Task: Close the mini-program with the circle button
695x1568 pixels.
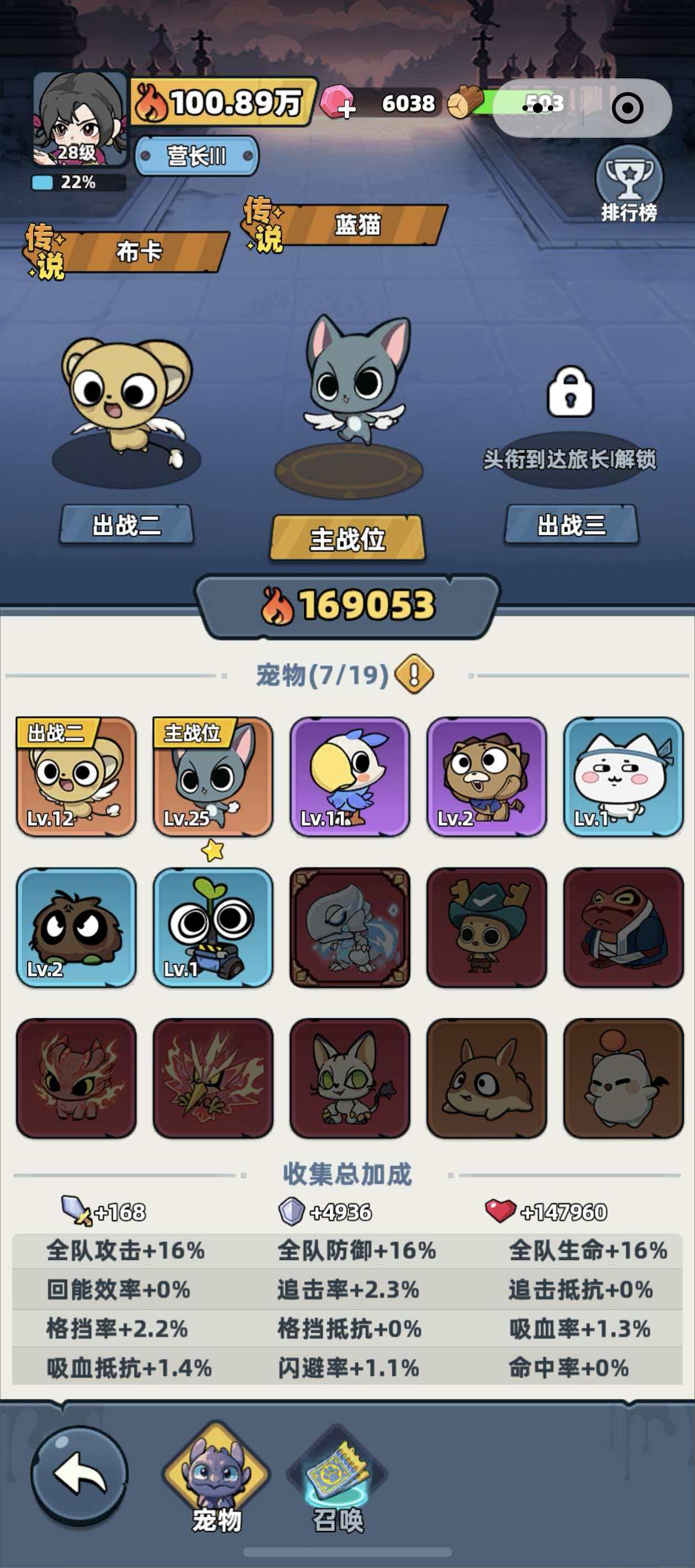Action: tap(627, 109)
